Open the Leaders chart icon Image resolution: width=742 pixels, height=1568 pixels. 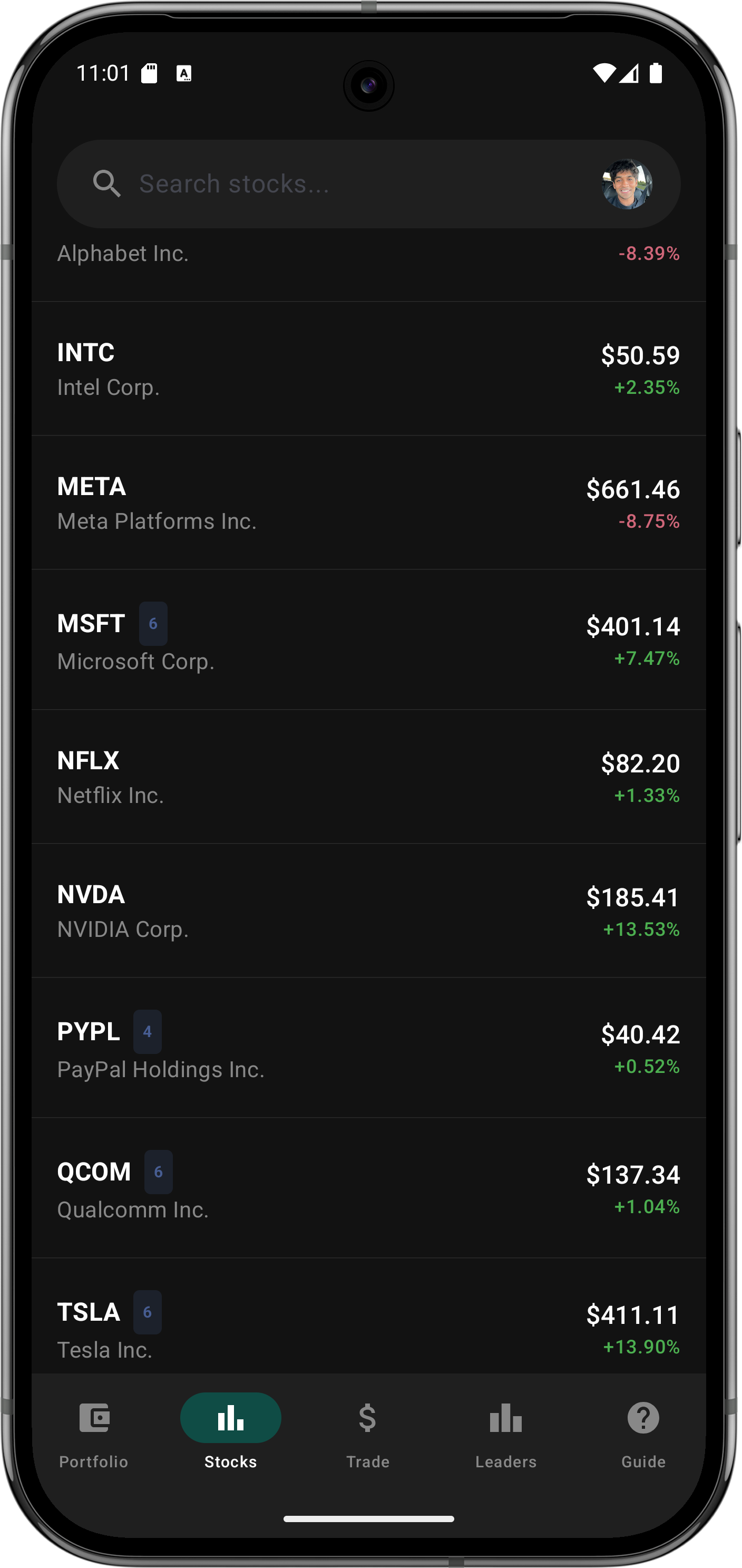point(505,1418)
